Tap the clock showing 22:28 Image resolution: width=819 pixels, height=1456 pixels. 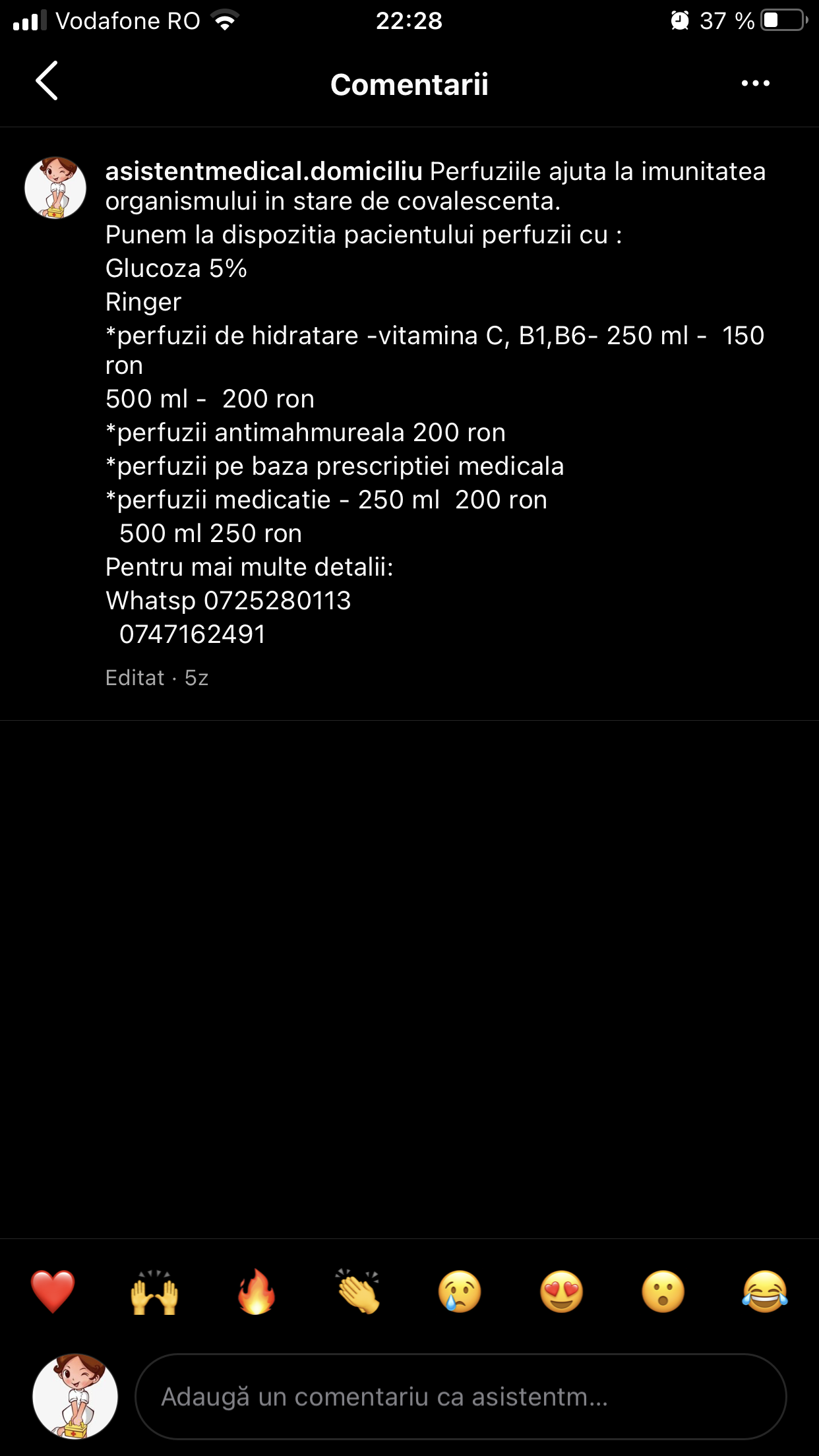(409, 21)
